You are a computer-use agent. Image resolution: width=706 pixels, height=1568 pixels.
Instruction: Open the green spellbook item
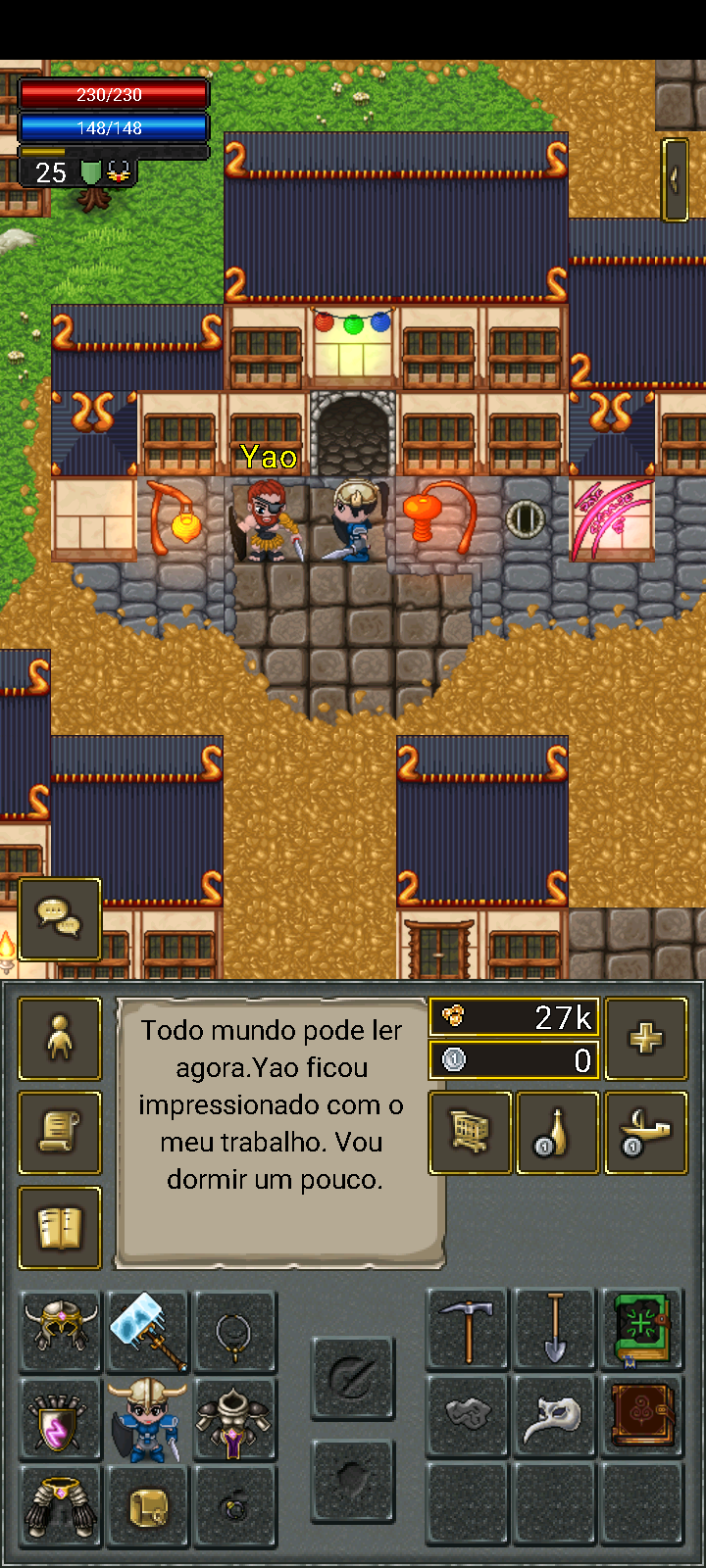(642, 1330)
